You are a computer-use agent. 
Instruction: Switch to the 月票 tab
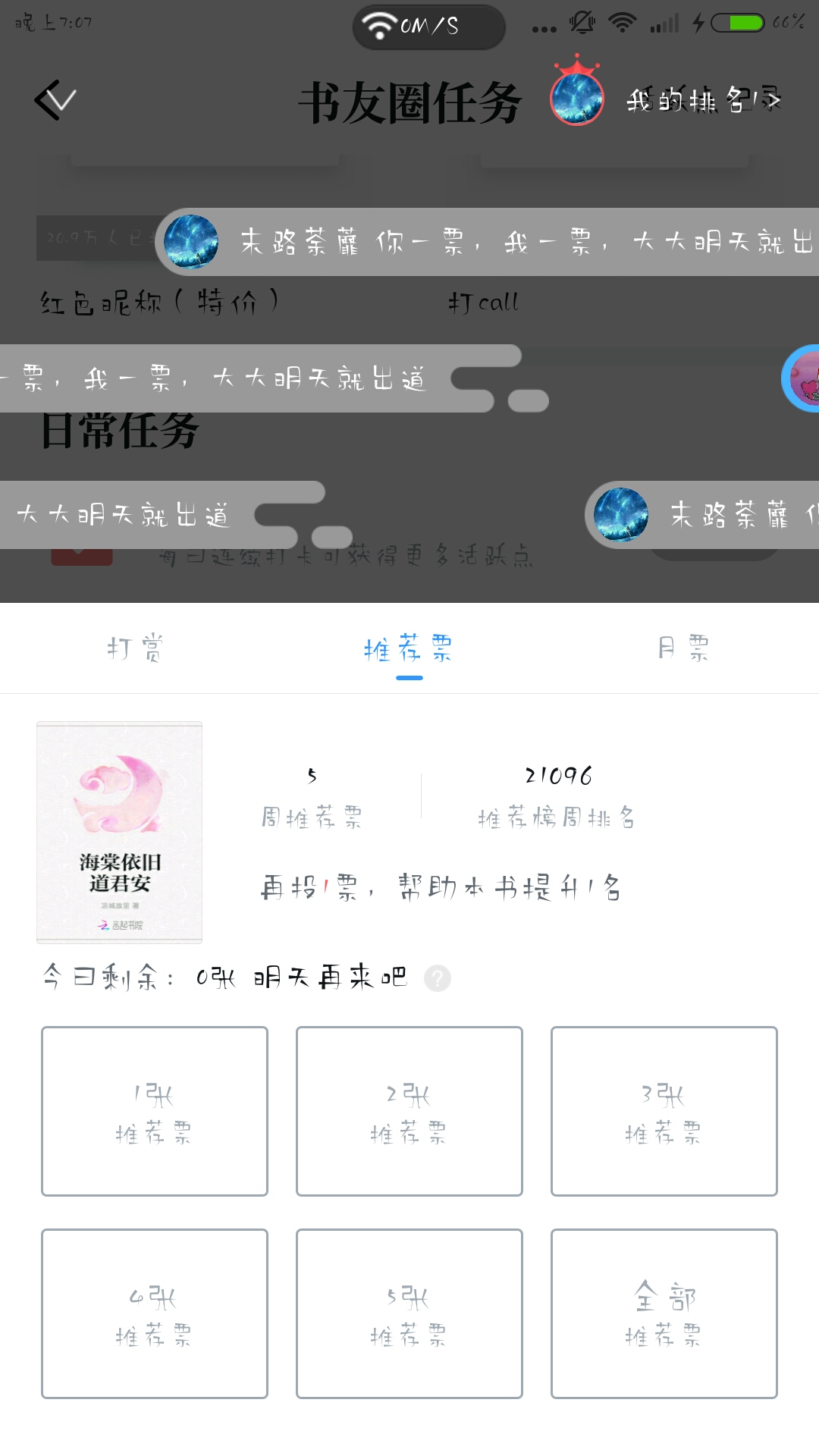coord(682,649)
